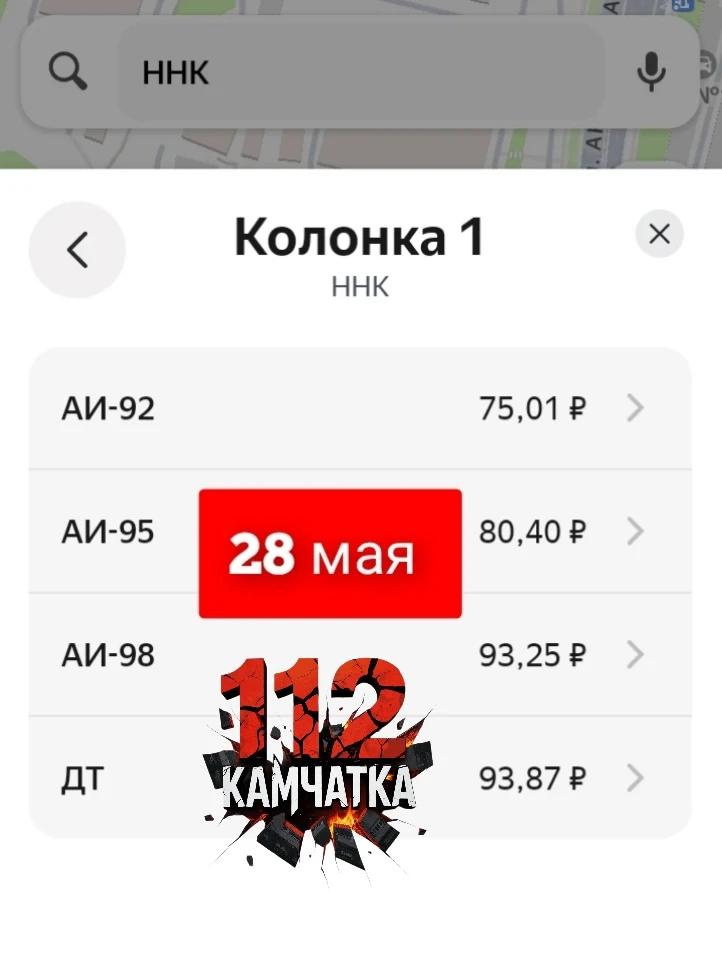The width and height of the screenshot is (722, 960).
Task: Tap the ННК search field
Action: tap(360, 72)
